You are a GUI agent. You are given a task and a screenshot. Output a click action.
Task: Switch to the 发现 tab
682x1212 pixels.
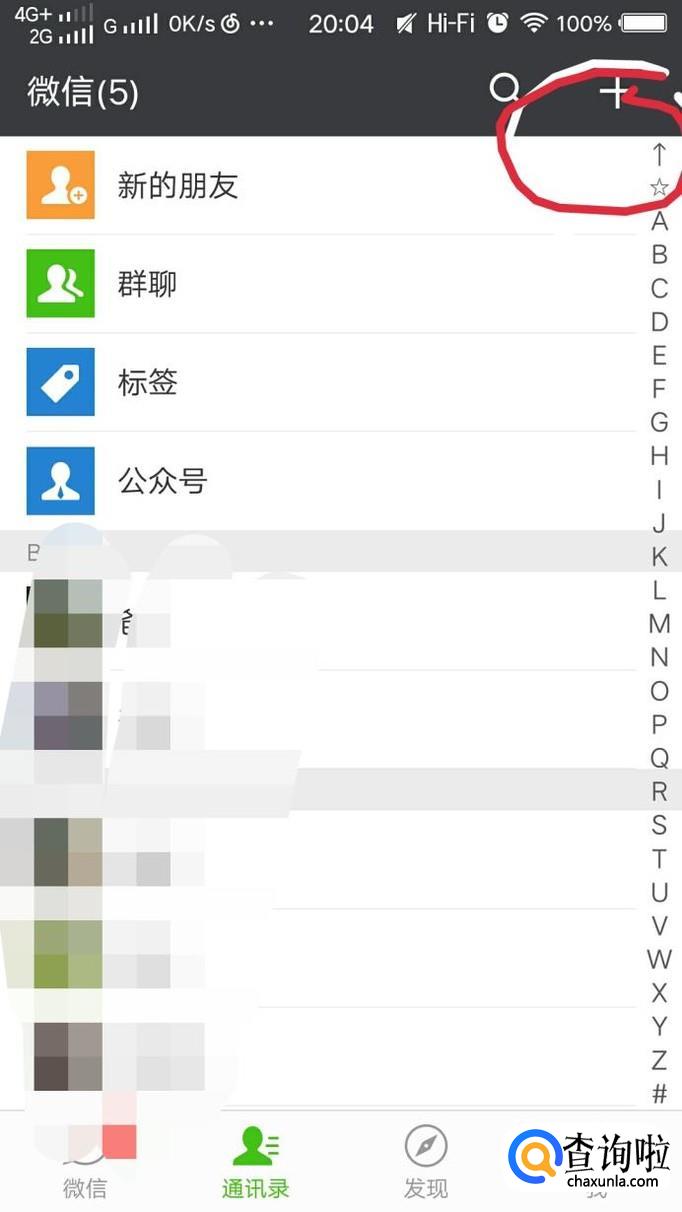pyautogui.click(x=426, y=1162)
